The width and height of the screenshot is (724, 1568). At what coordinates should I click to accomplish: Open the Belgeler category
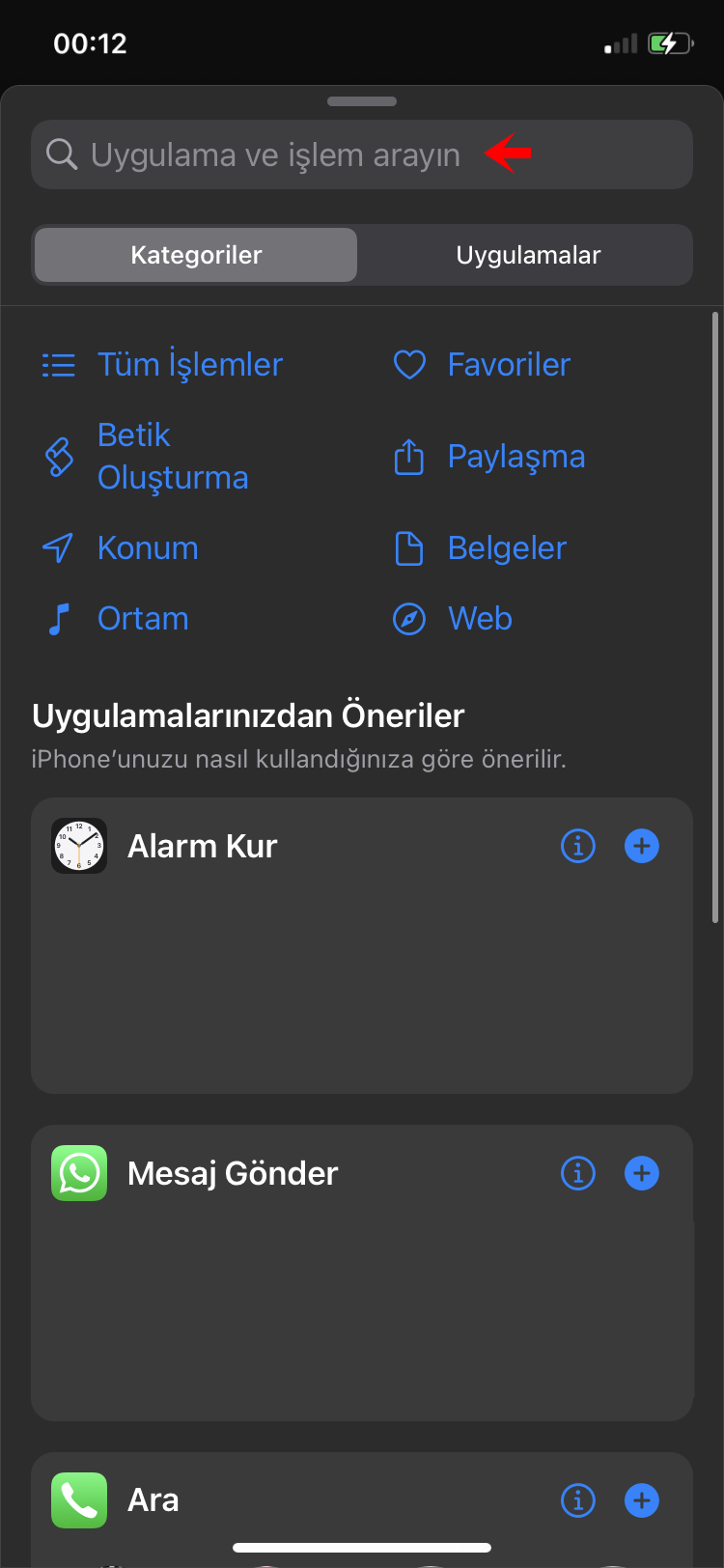(x=479, y=547)
